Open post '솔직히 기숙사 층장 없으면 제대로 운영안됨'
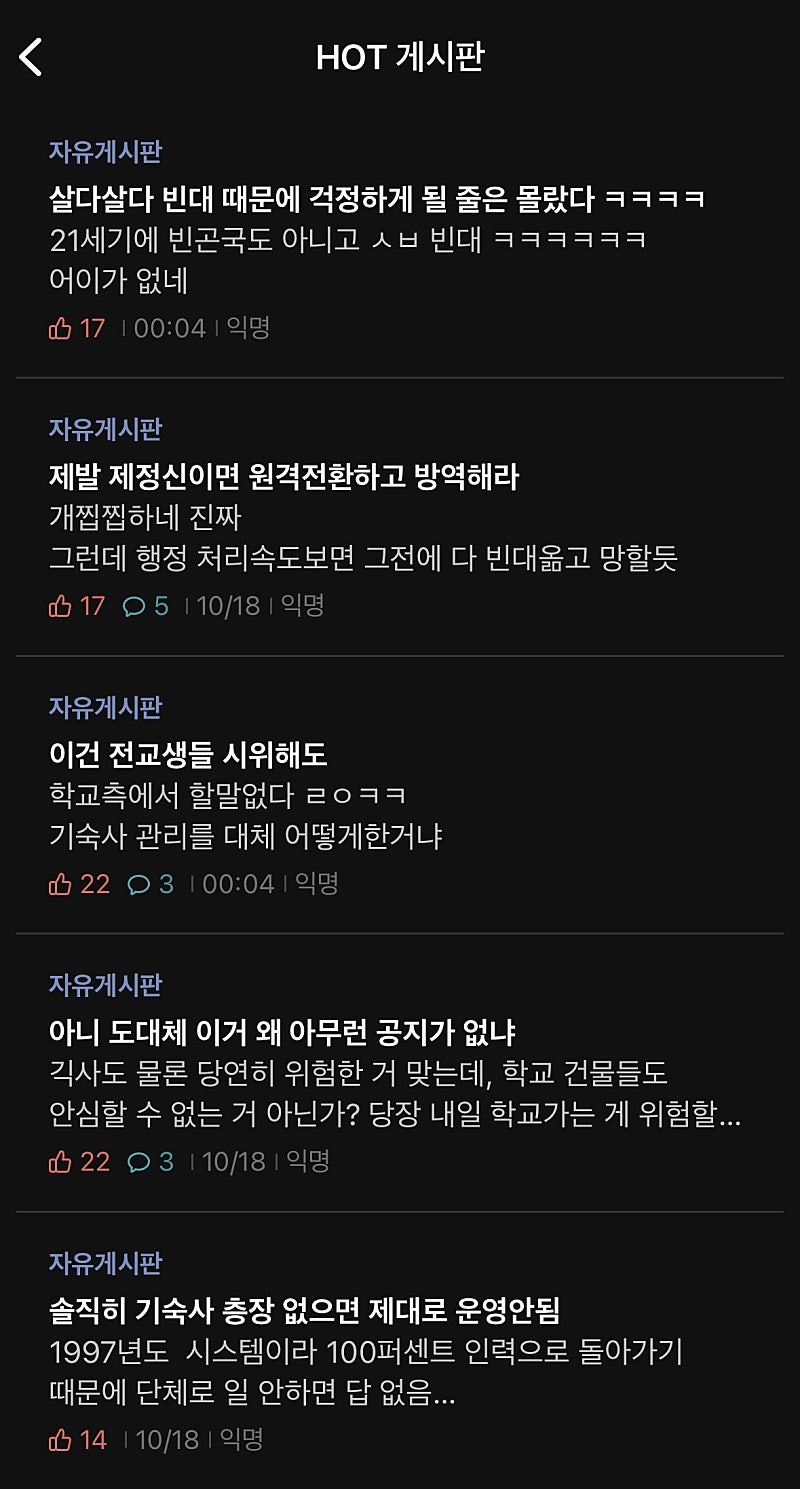 (x=304, y=1309)
